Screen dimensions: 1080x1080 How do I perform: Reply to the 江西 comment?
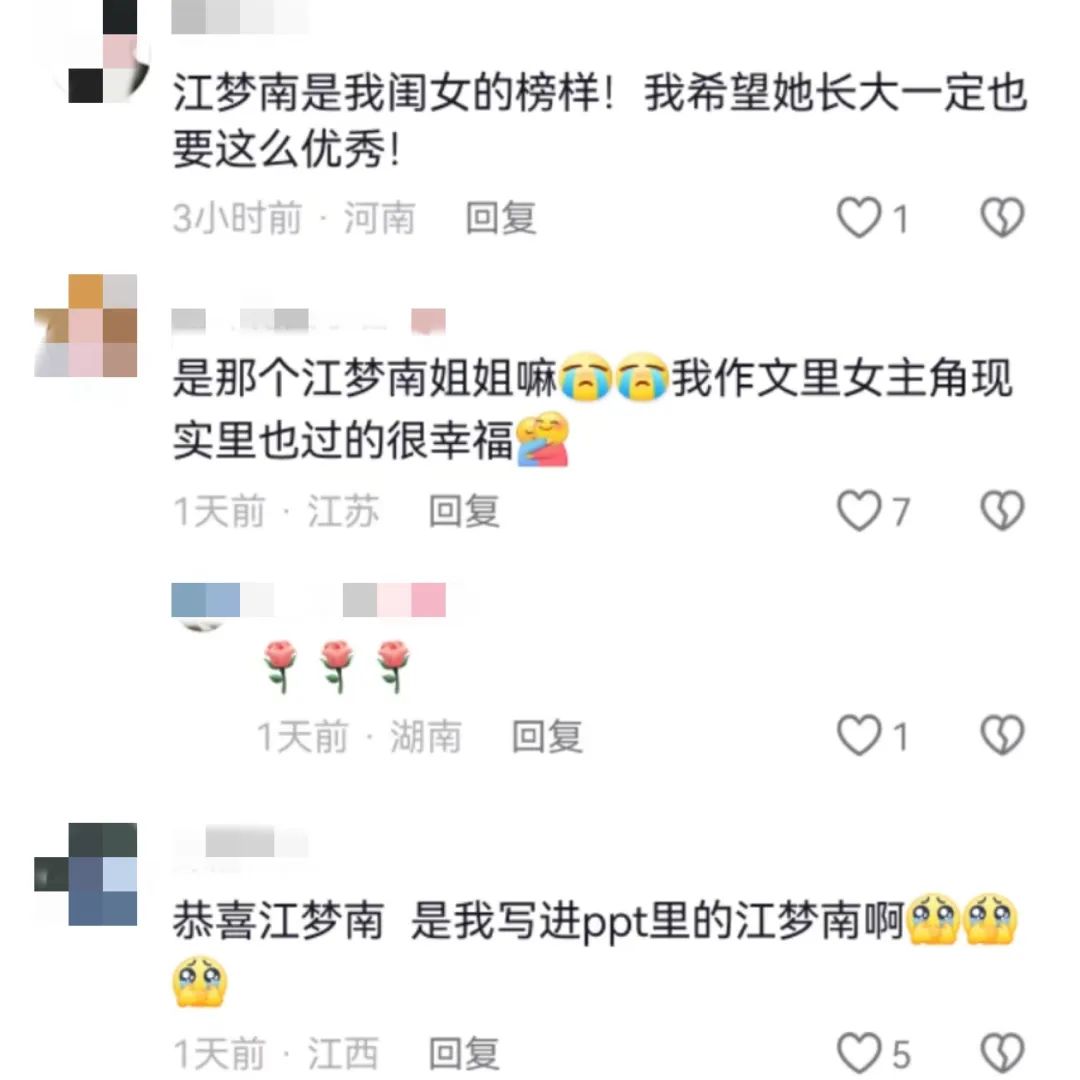tap(464, 1054)
